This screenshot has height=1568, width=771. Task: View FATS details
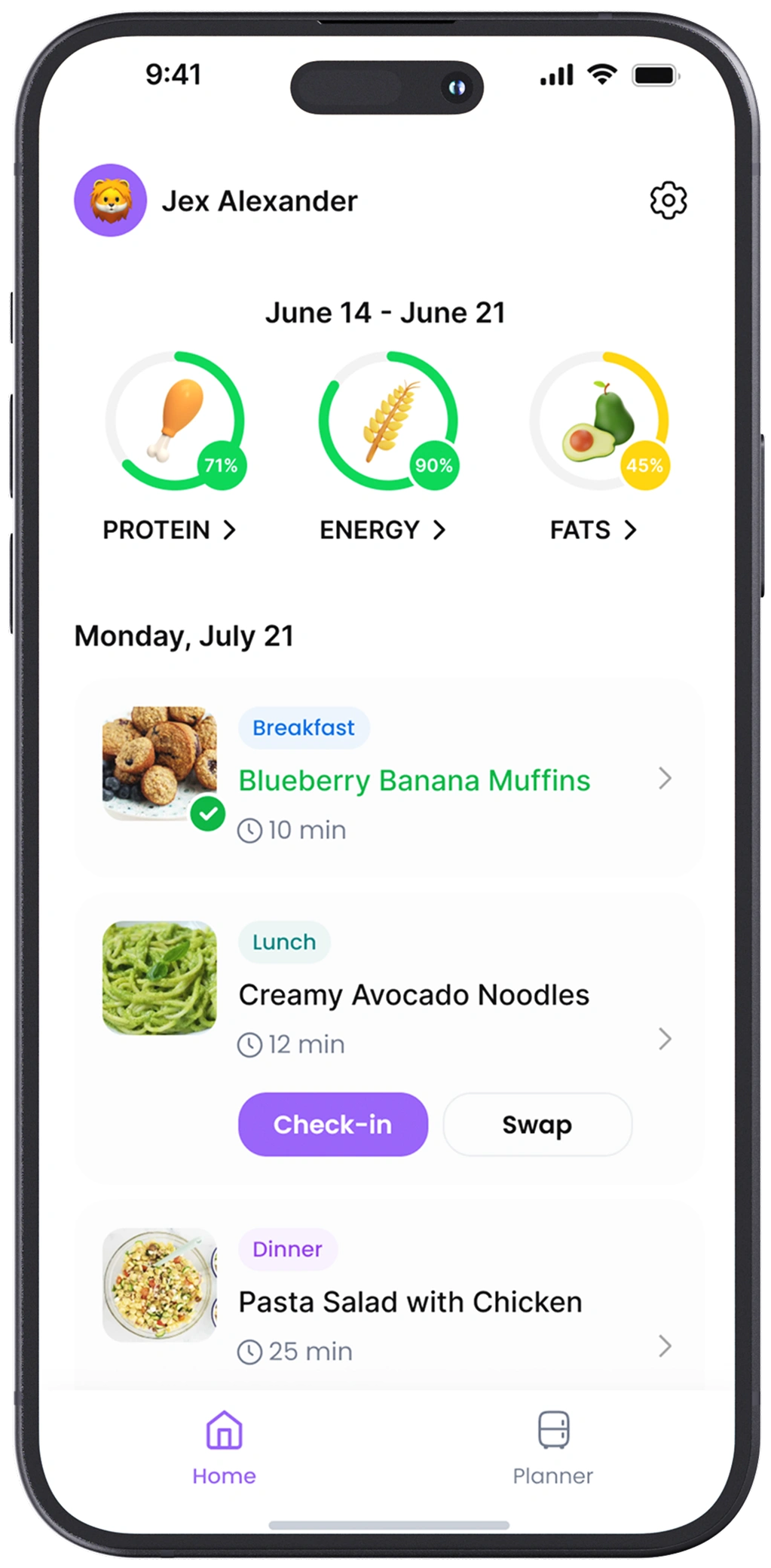click(594, 530)
